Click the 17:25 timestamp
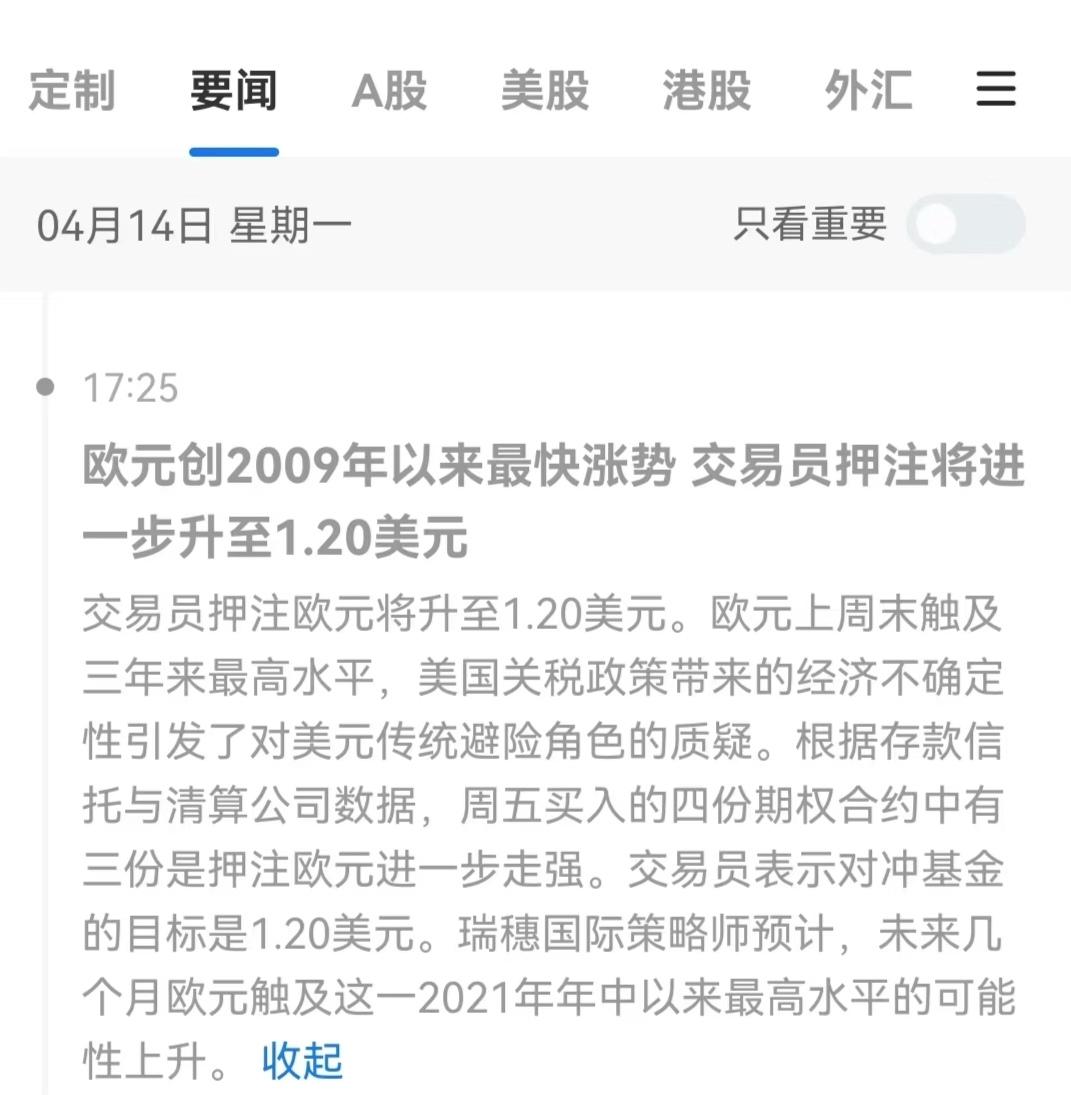1071x1095 pixels. (x=130, y=389)
